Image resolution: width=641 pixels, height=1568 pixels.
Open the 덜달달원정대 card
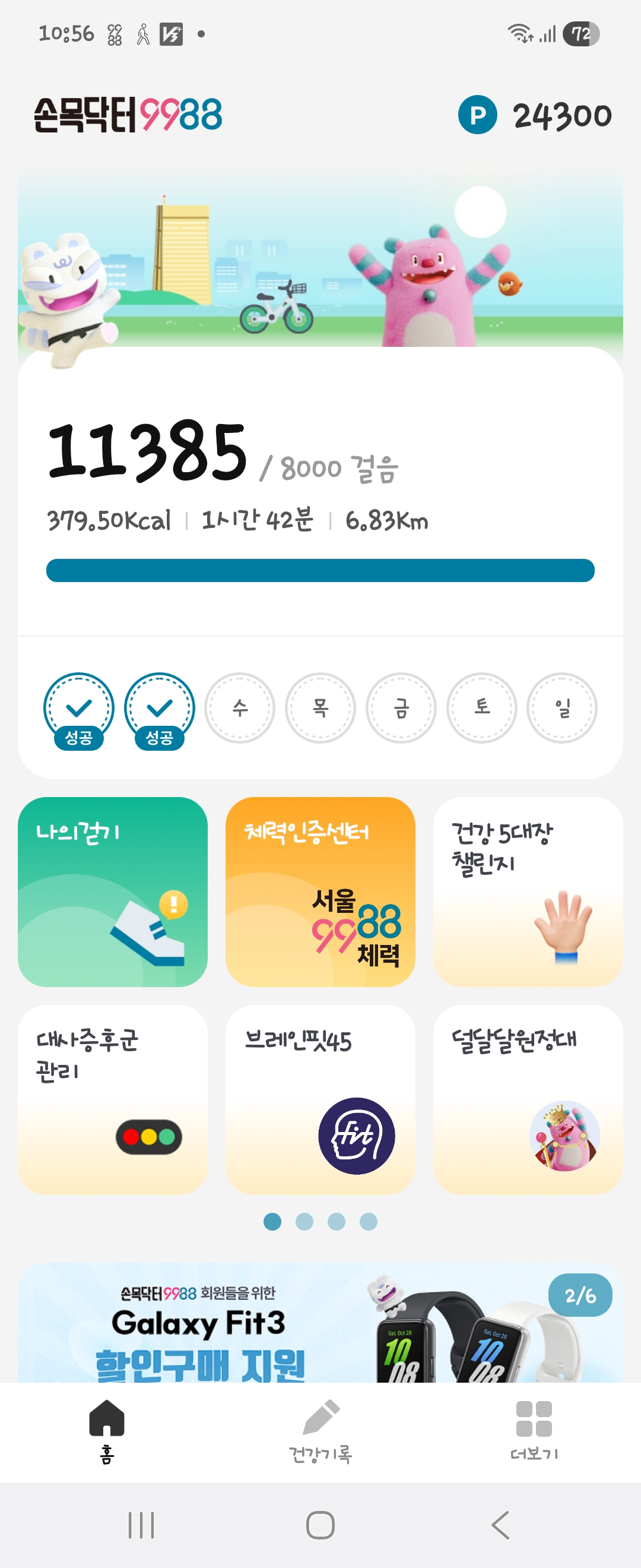(x=527, y=1099)
